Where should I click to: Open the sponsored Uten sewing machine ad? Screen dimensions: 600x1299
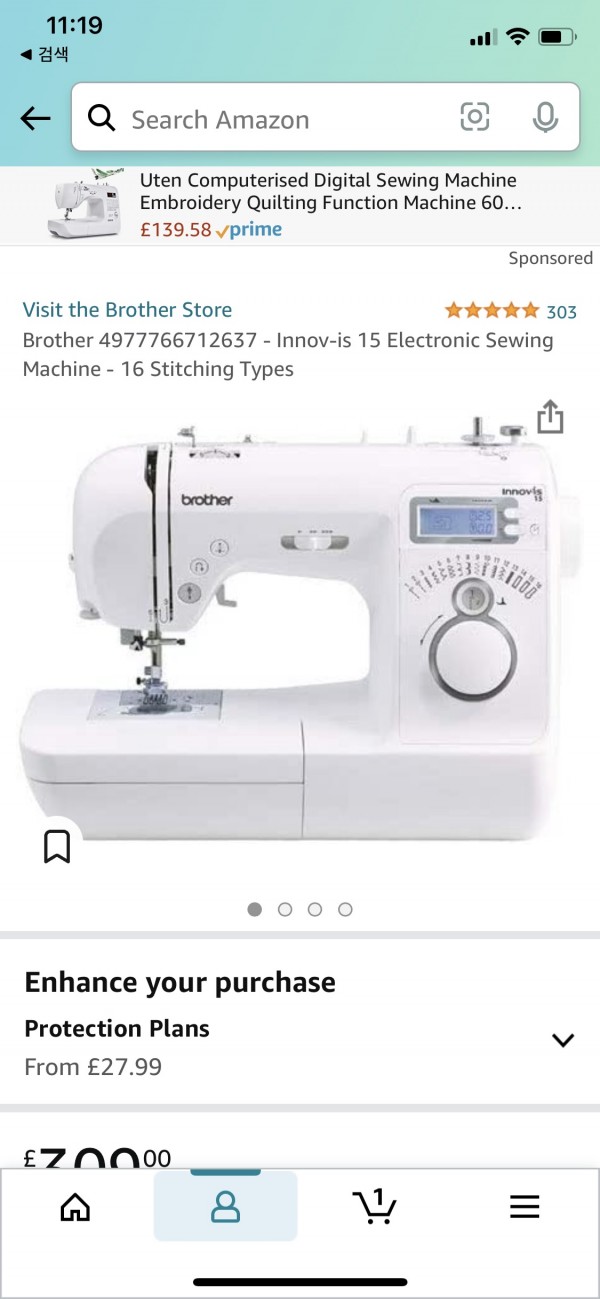pyautogui.click(x=300, y=205)
